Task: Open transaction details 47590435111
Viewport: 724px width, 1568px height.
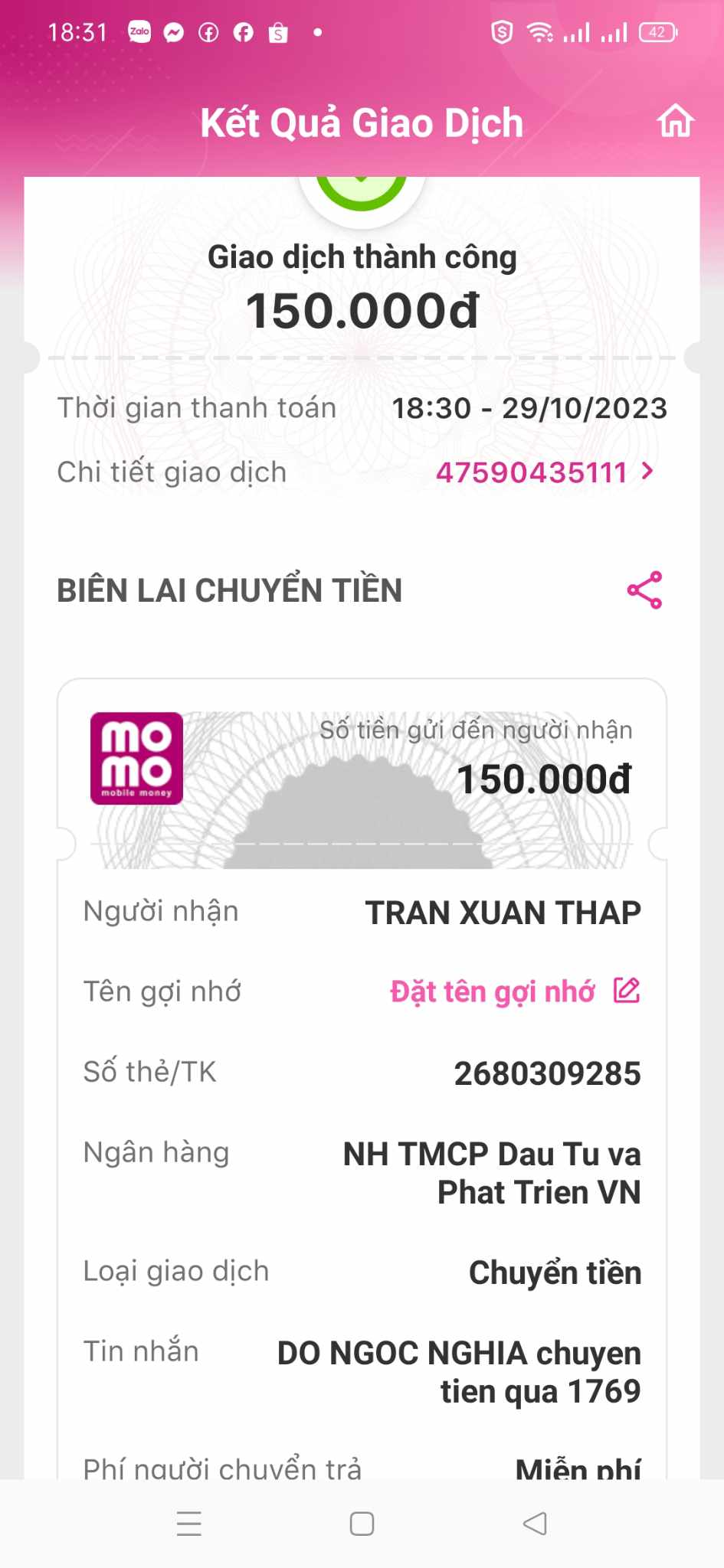Action: (544, 472)
